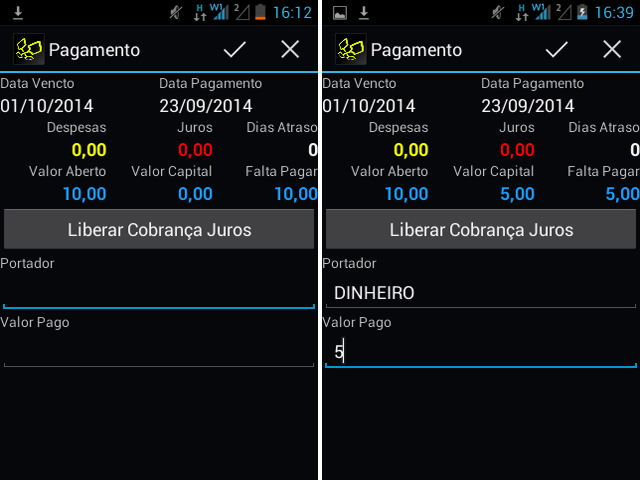This screenshot has width=640, height=480.
Task: Close the Pagamento screen with empty Portador
Action: click(290, 49)
